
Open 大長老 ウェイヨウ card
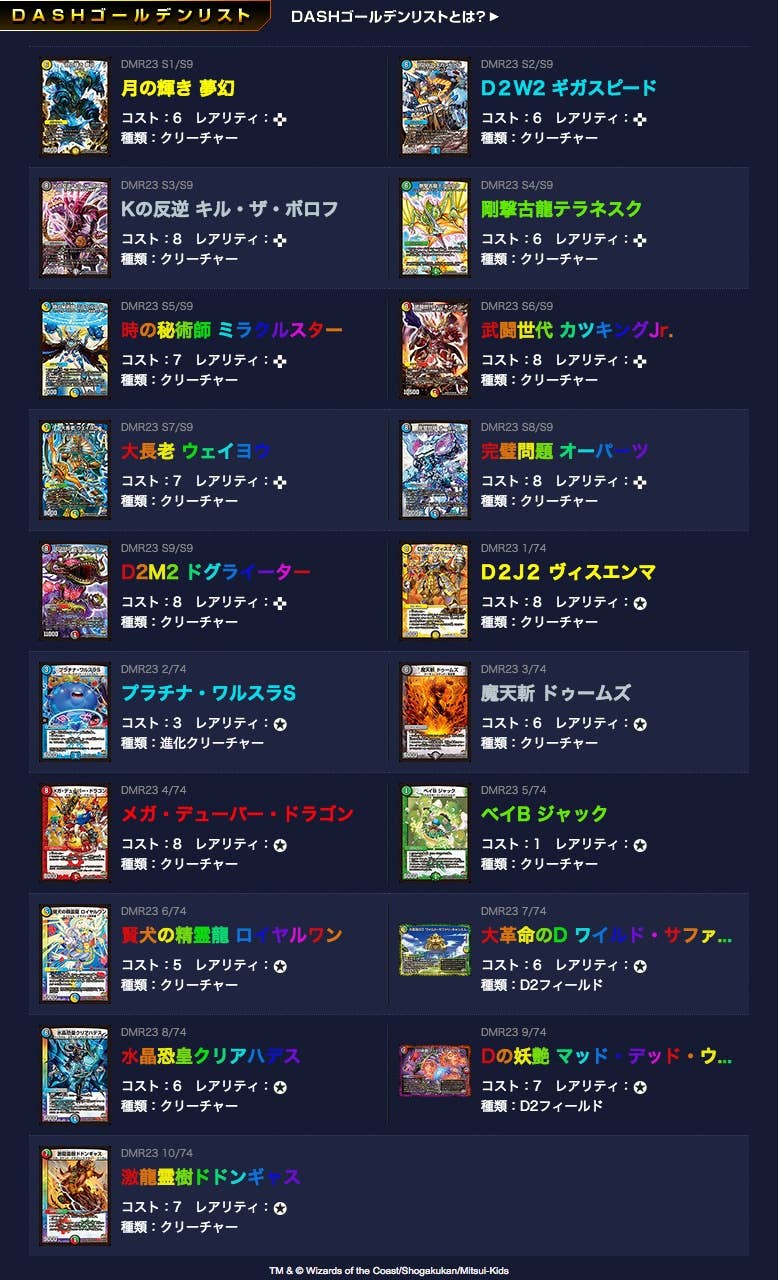click(195, 451)
